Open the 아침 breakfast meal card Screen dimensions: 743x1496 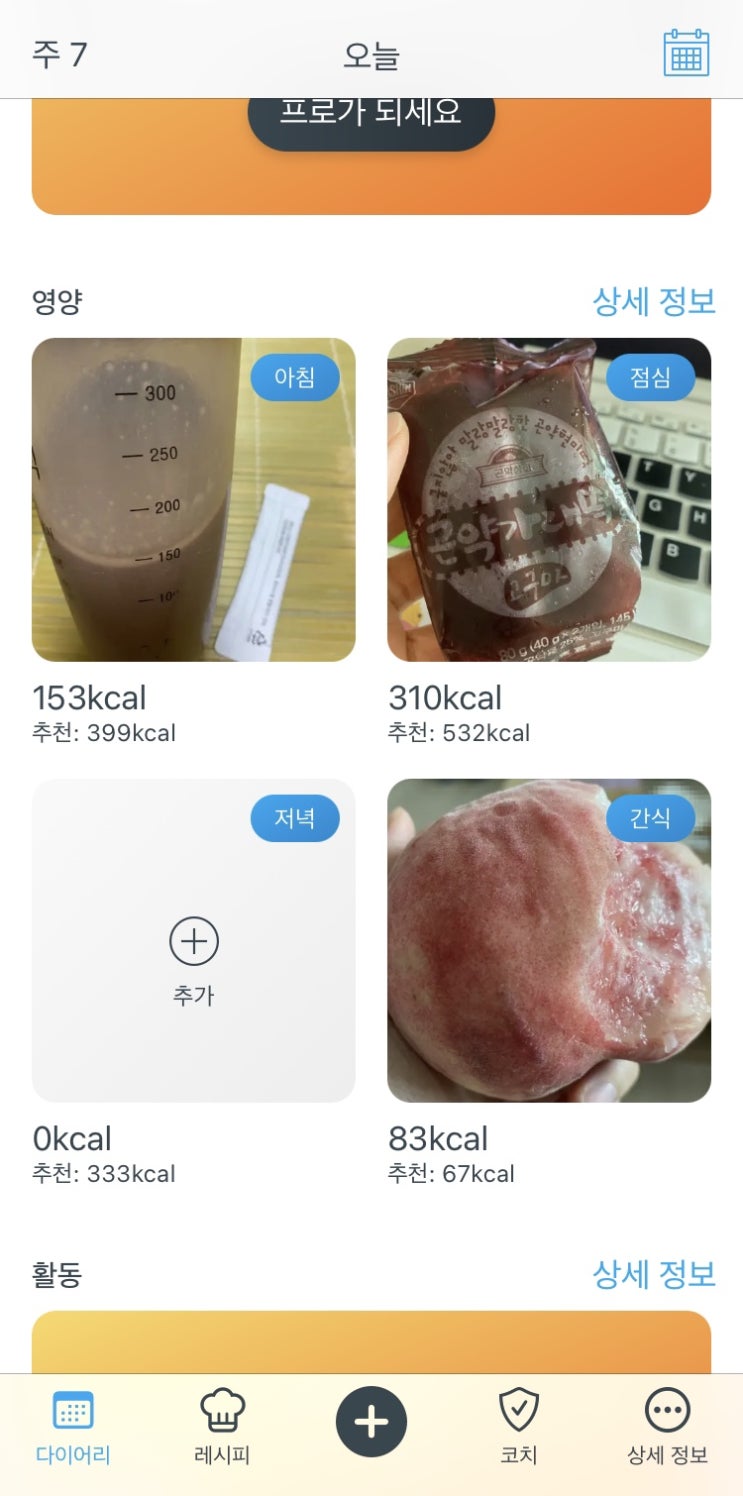coord(193,500)
